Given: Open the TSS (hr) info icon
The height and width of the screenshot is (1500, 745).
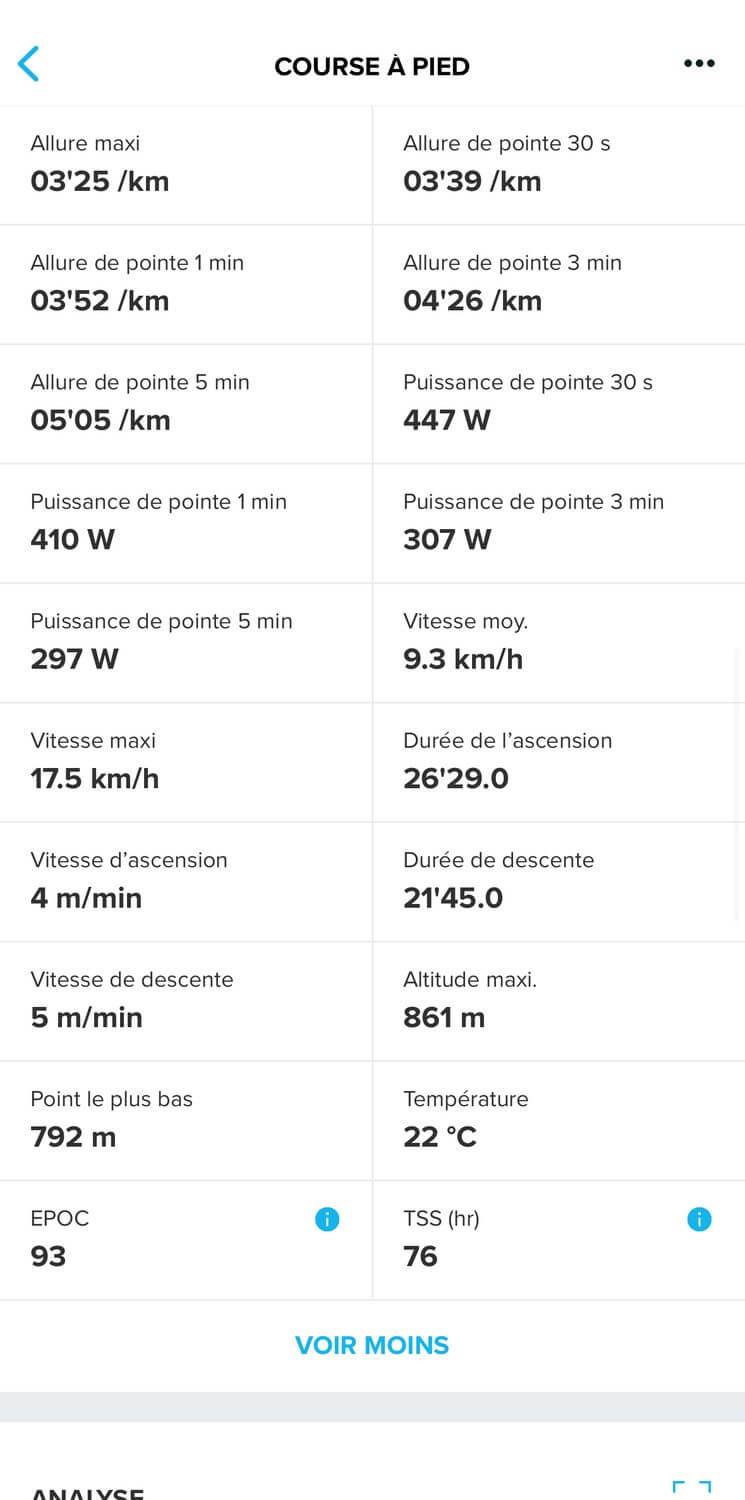Looking at the screenshot, I should point(699,1219).
